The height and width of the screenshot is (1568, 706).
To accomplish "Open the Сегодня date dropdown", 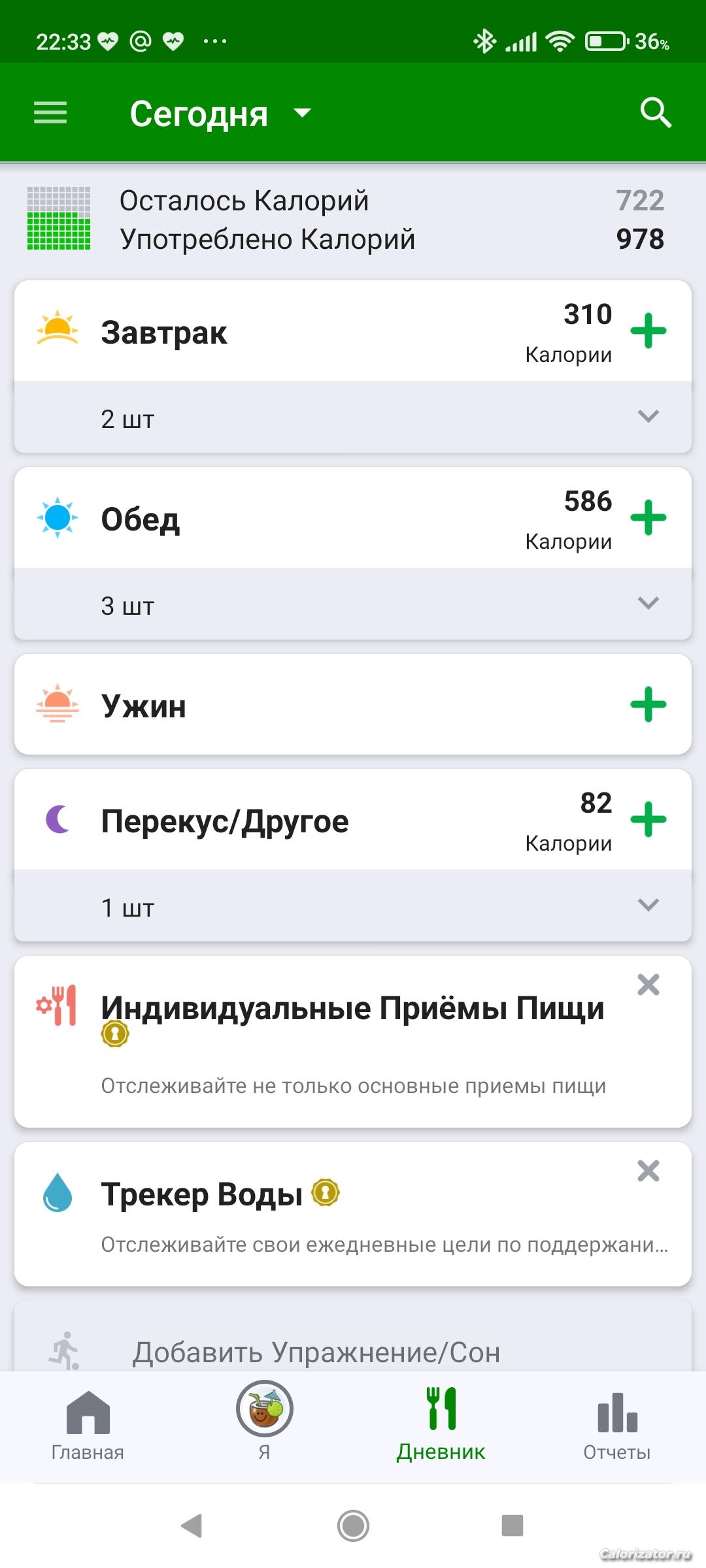I will point(220,114).
